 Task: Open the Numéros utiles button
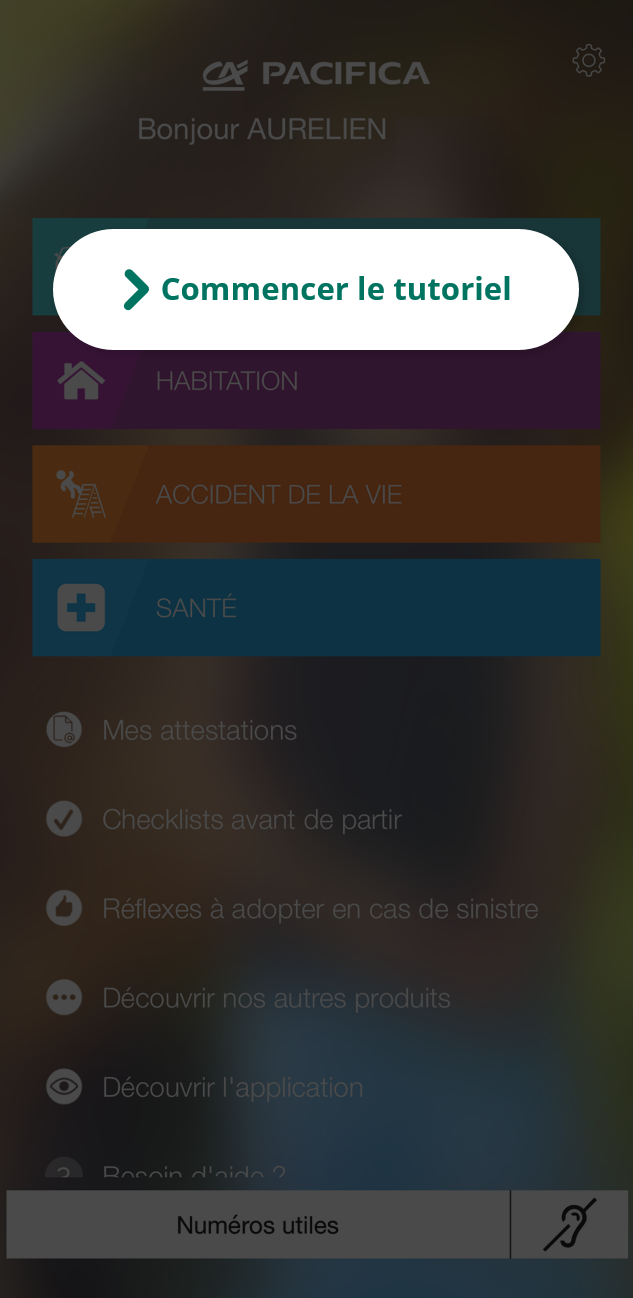(258, 1225)
